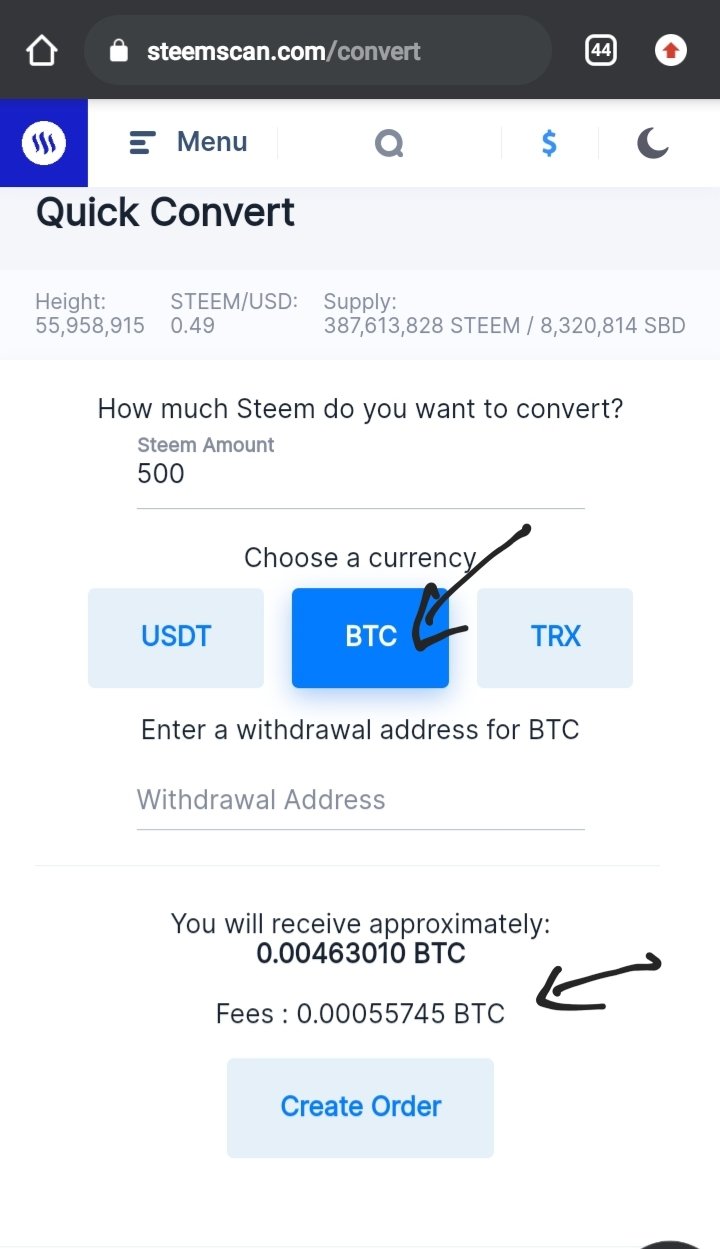Open the steemscan.com address bar

click(x=318, y=50)
